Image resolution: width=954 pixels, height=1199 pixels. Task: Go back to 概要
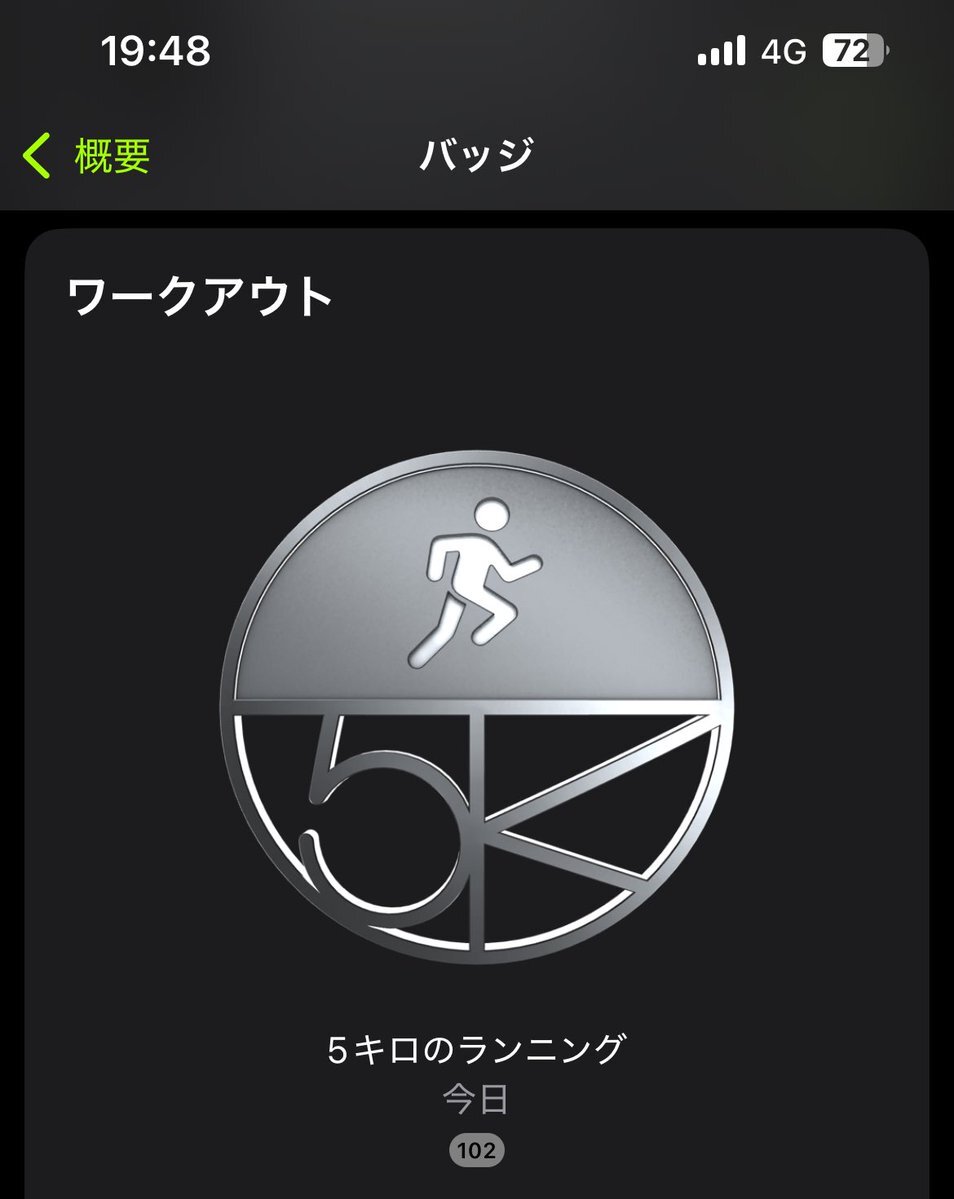tap(86, 156)
